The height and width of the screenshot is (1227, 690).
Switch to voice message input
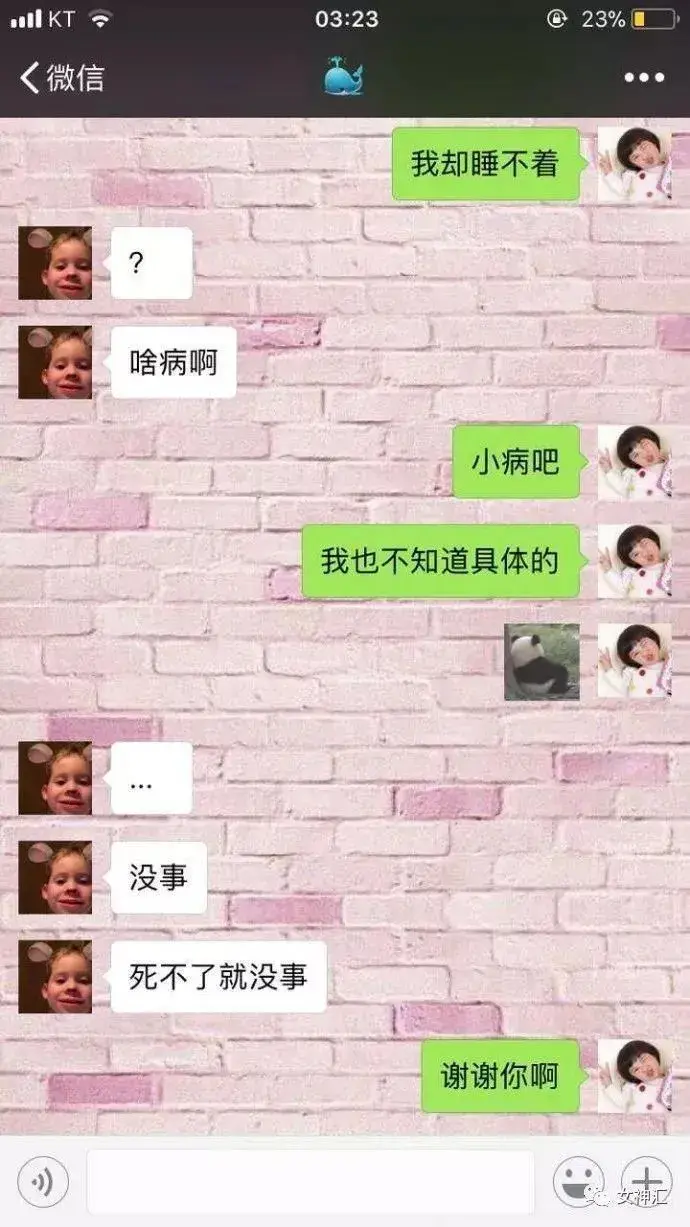point(43,1183)
